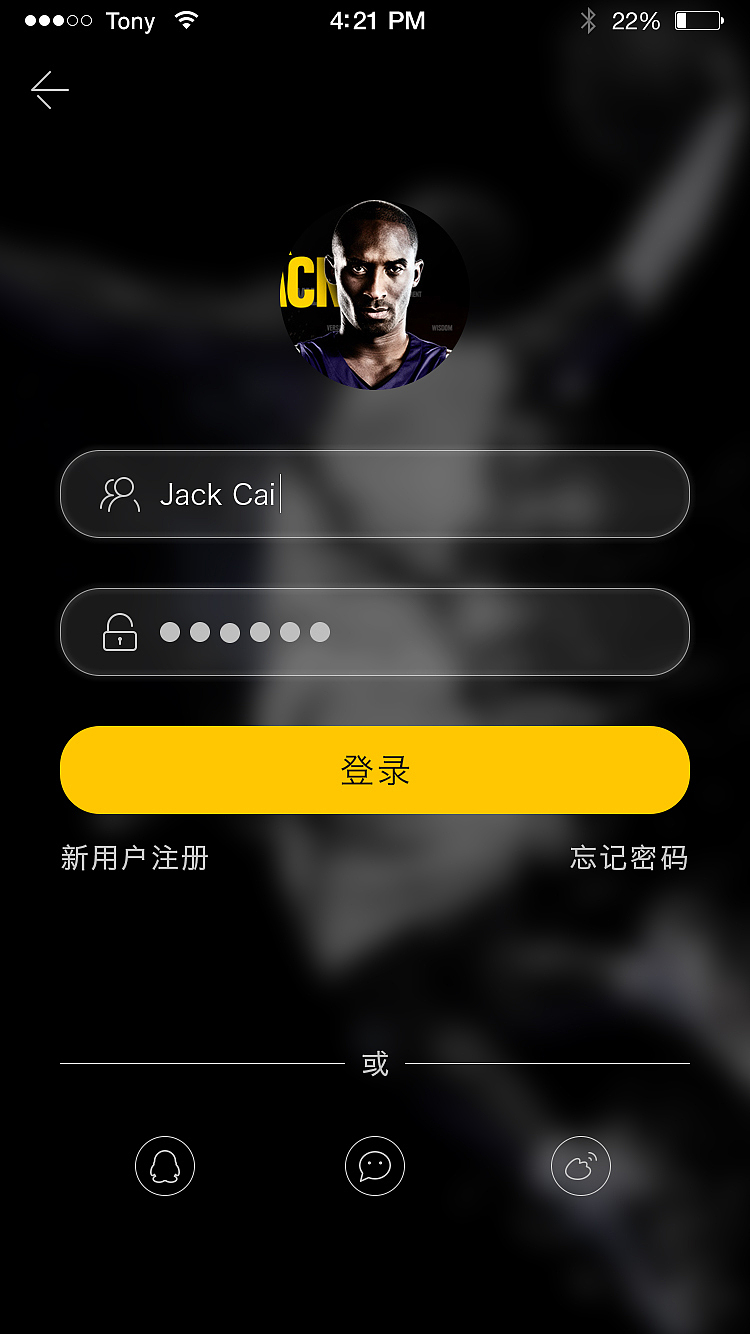This screenshot has width=750, height=1334.
Task: Click the password lock icon
Action: [118, 631]
